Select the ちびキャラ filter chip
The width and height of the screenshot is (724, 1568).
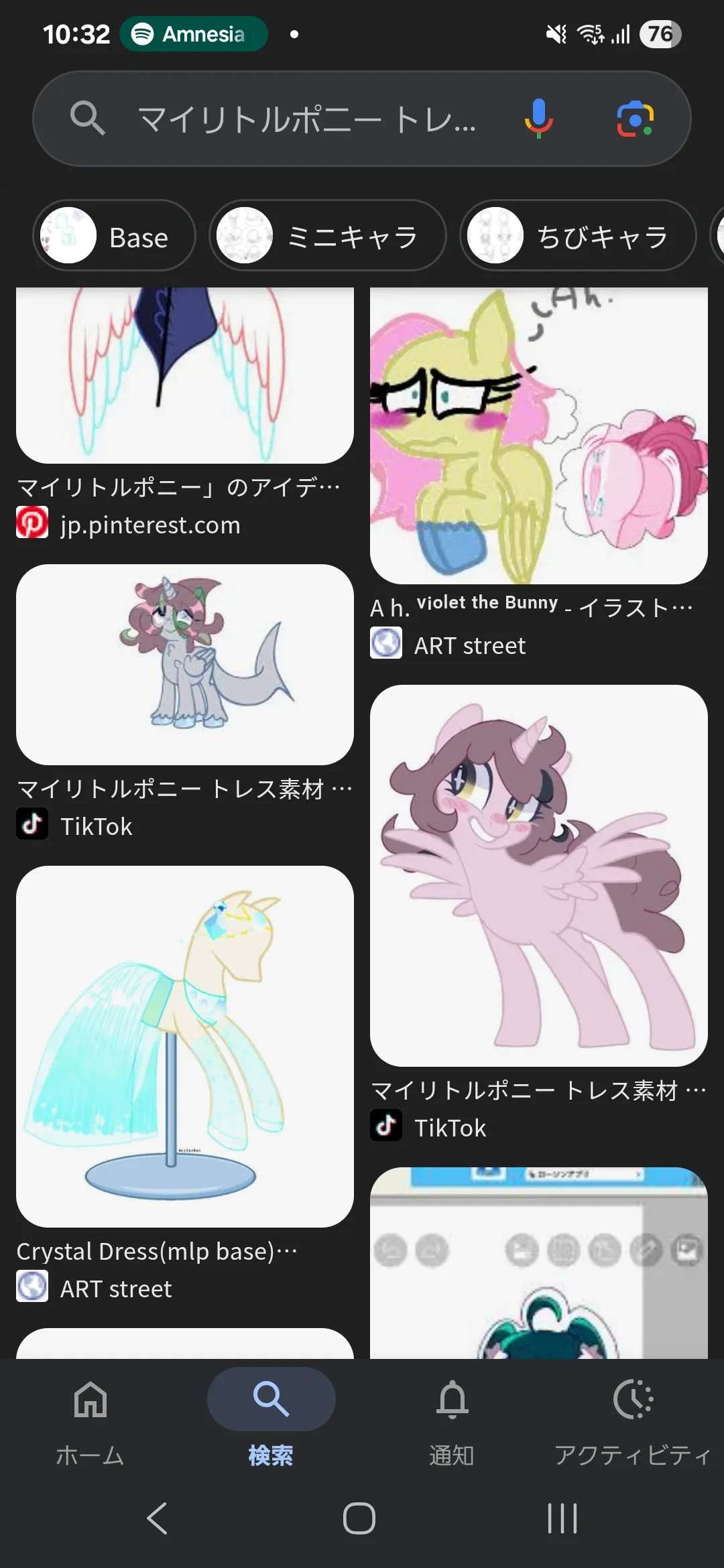[578, 236]
